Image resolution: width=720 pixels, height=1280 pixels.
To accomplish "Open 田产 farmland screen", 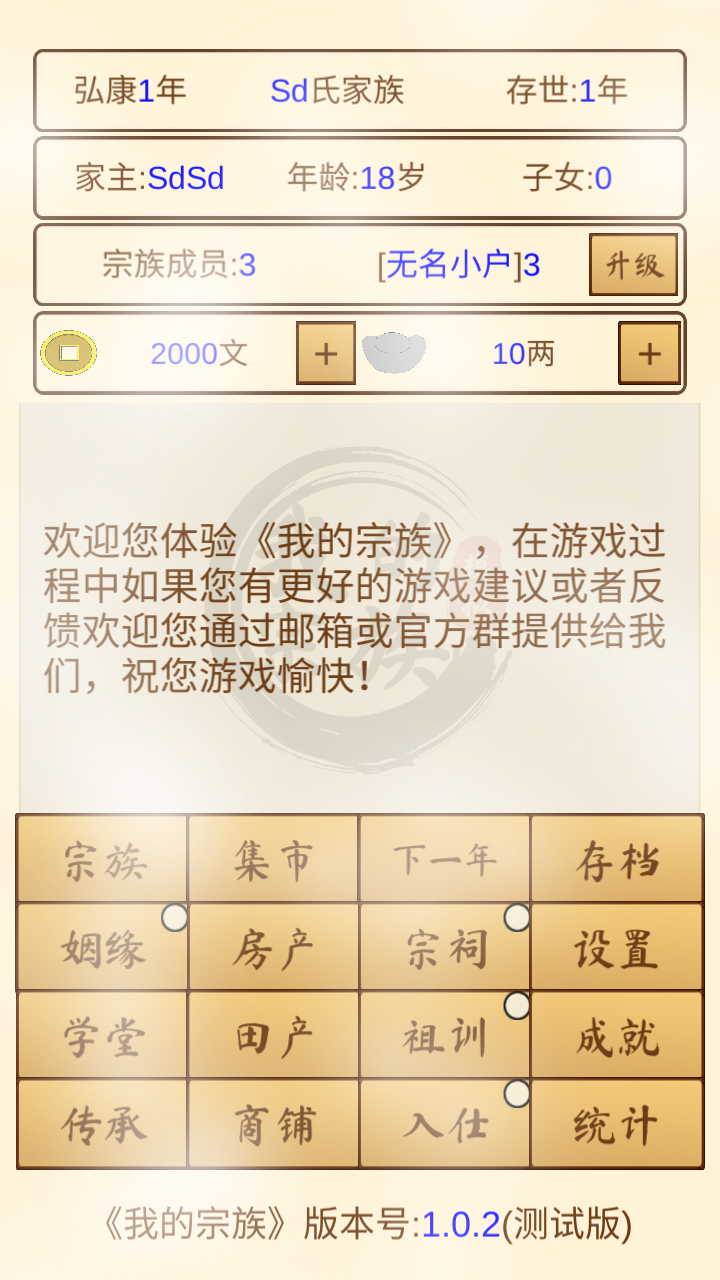I will pos(274,1036).
